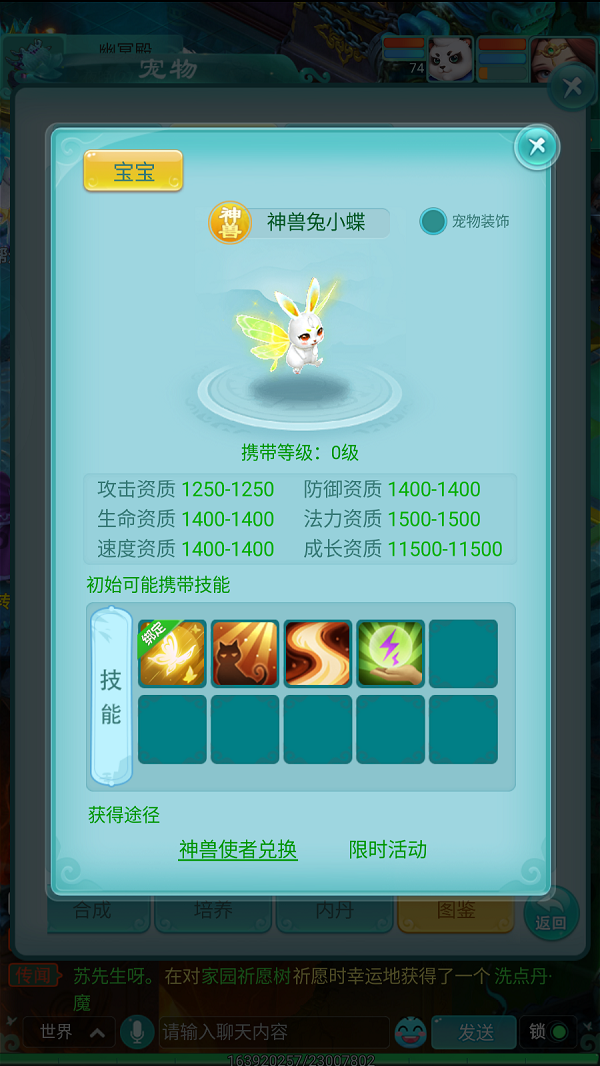
Task: Tap the microphone voice input icon
Action: click(136, 1032)
